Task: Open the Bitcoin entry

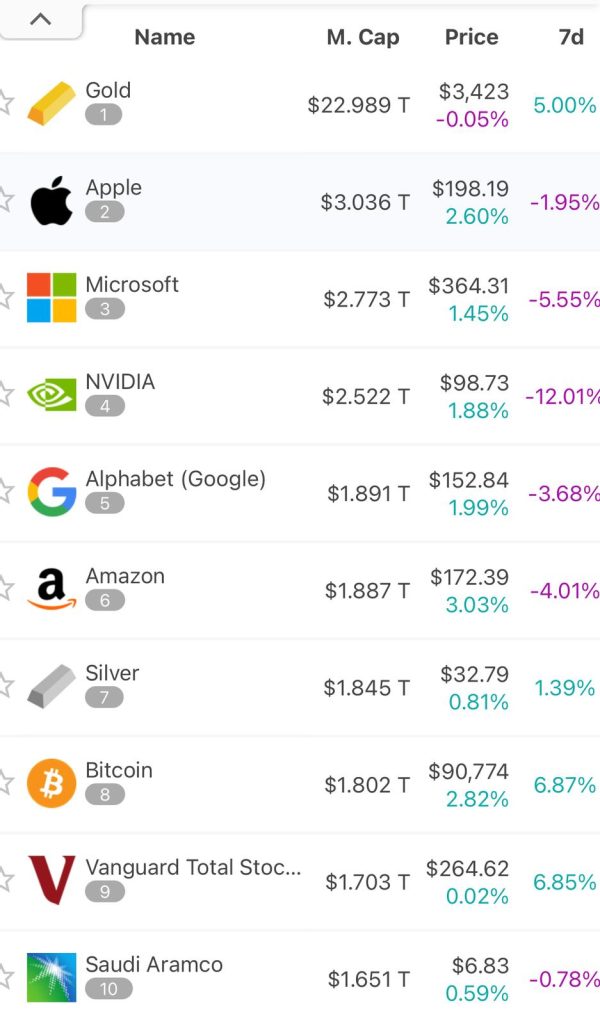Action: coord(300,784)
